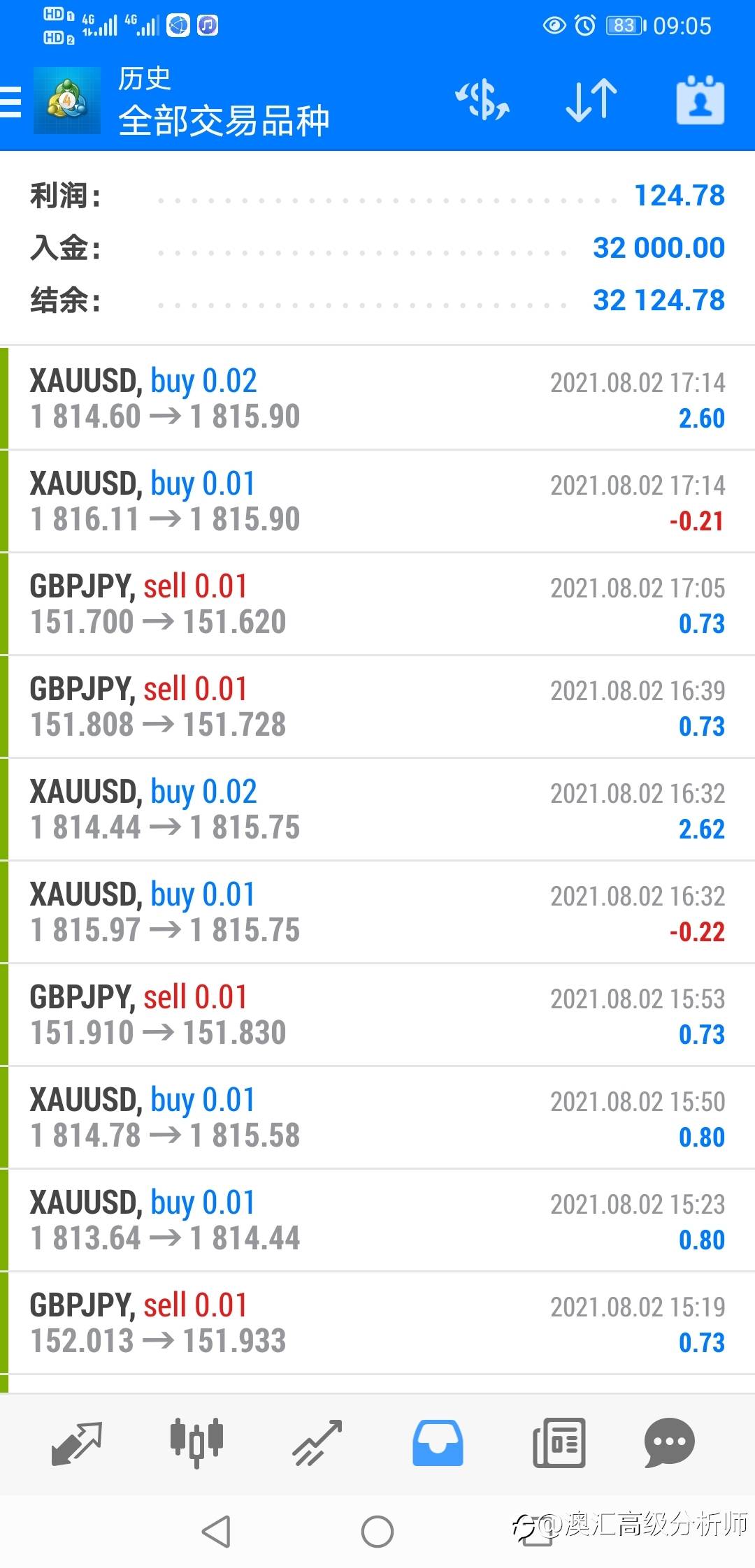This screenshot has height=1568, width=755.
Task: Open GBPJPY sell trade at 152.013
Action: (x=377, y=1323)
